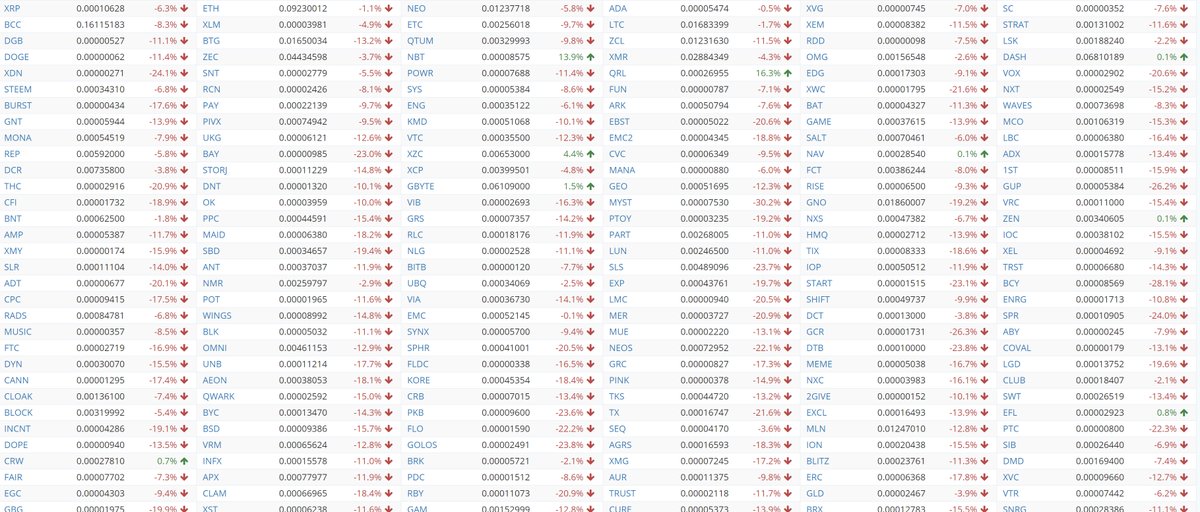Open the STORJ ticker link
This screenshot has height=512, width=1200.
[x=216, y=170]
